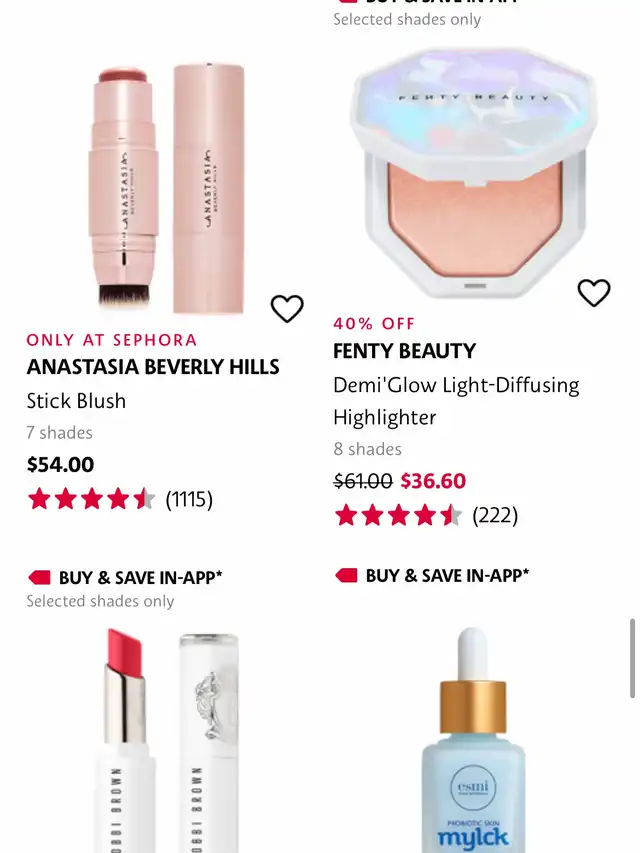
Task: Open the Bobbi Brown lipstick product
Action: coord(172,738)
